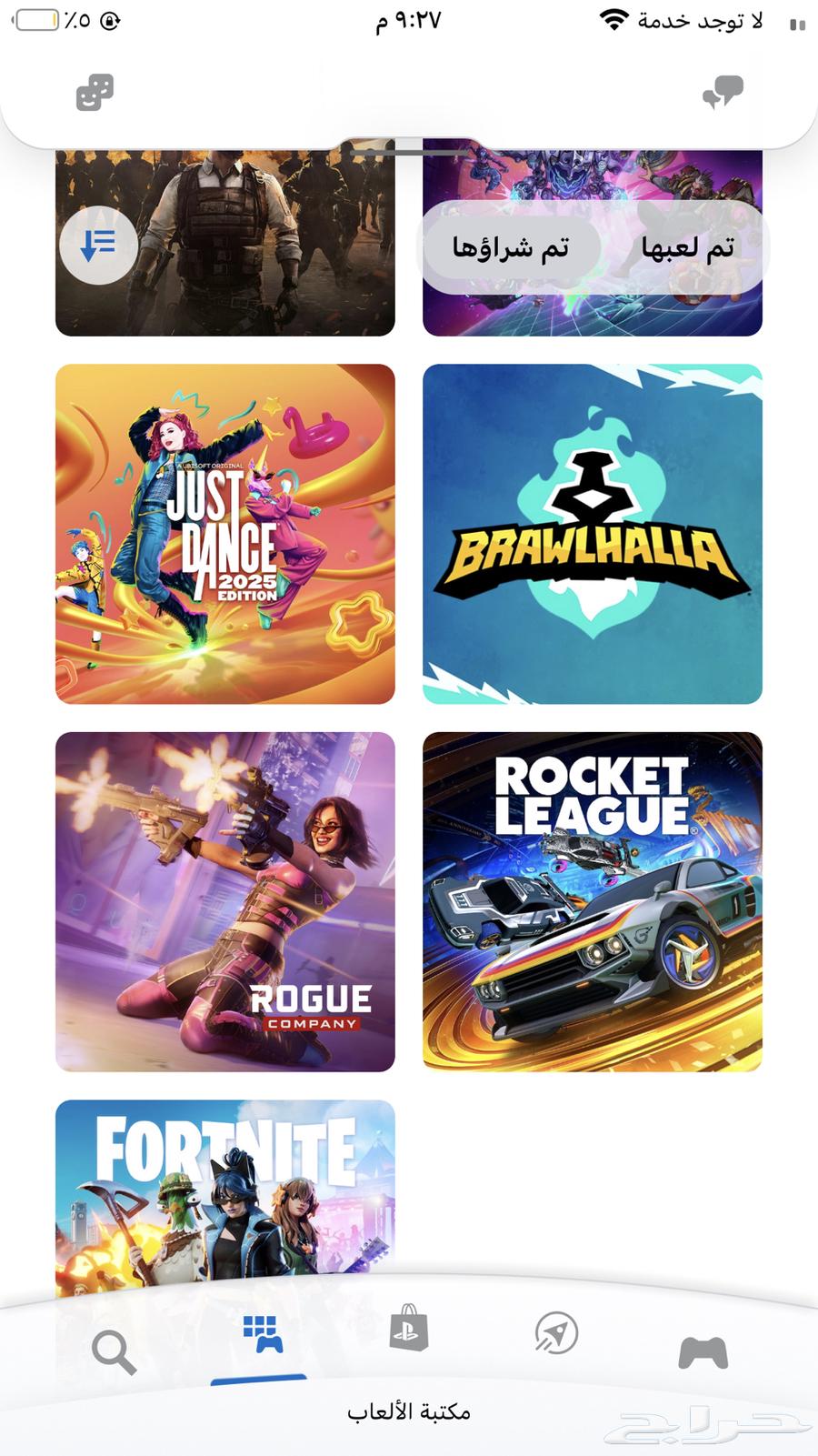Screen dimensions: 818x1456
Task: Switch to the explore compass tab
Action: pyautogui.click(x=556, y=1333)
